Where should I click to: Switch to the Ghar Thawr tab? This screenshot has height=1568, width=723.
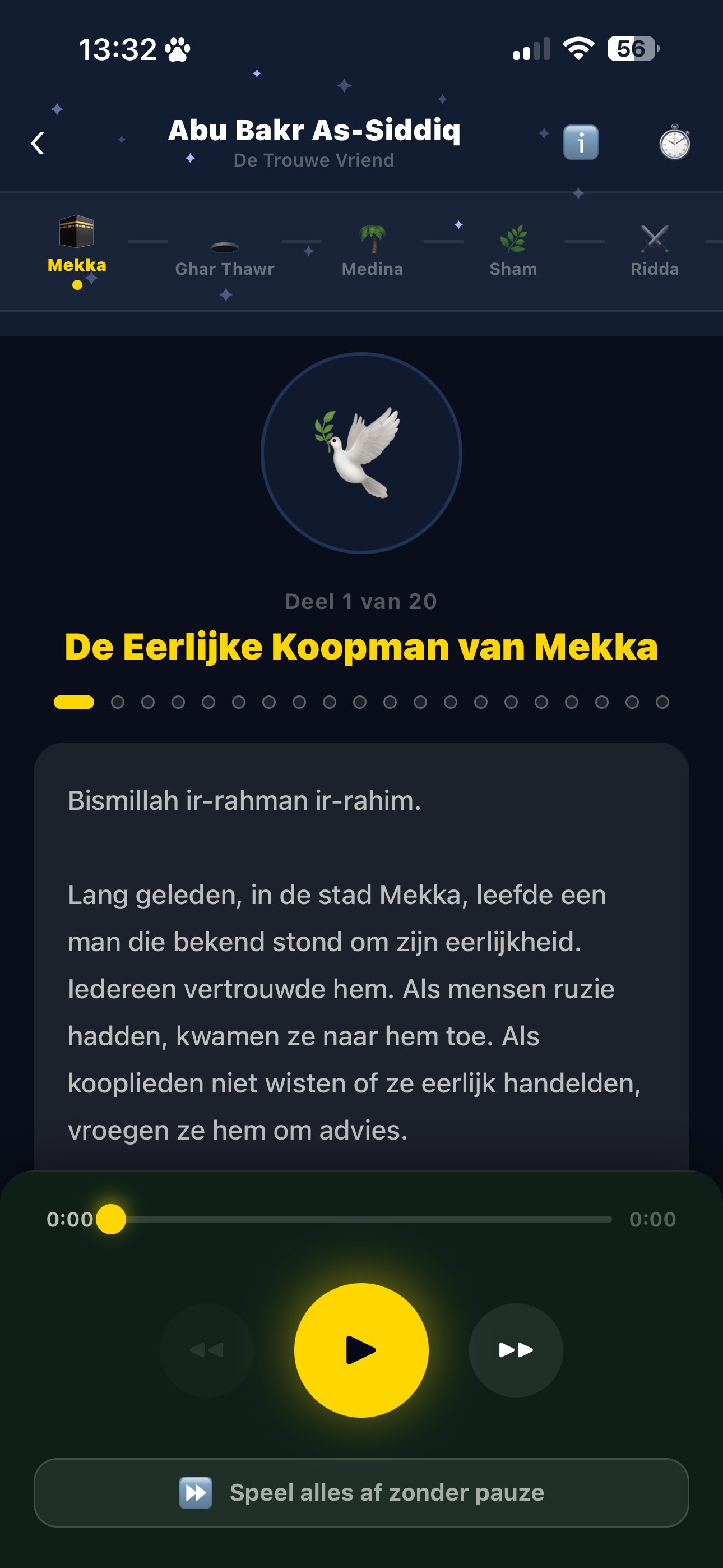click(225, 256)
